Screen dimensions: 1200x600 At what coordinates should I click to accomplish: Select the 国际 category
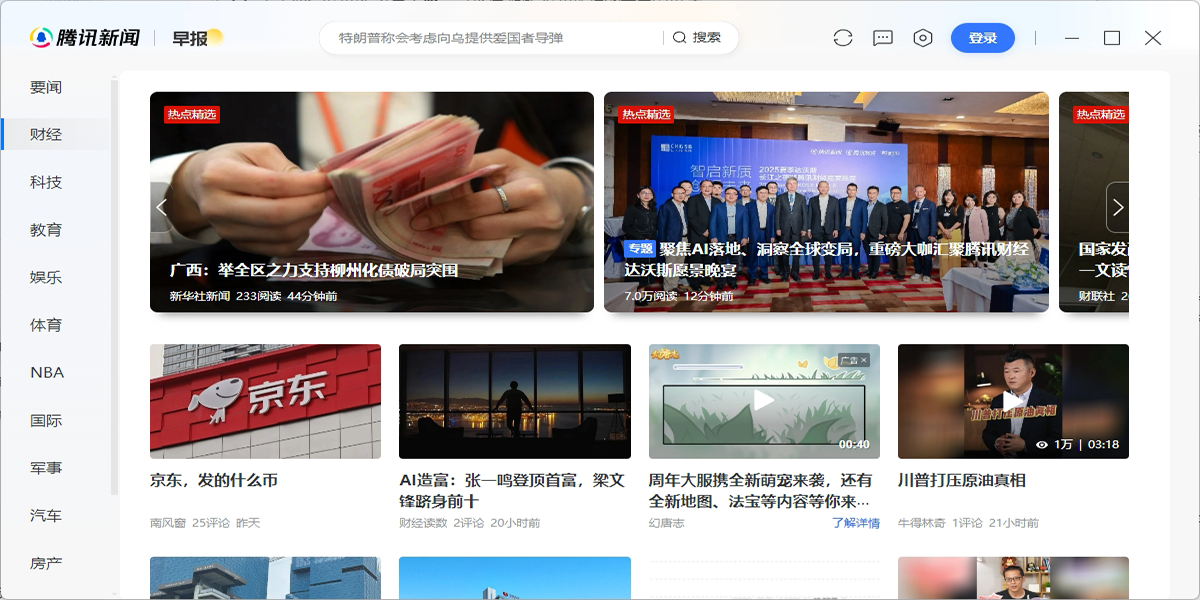coord(46,420)
